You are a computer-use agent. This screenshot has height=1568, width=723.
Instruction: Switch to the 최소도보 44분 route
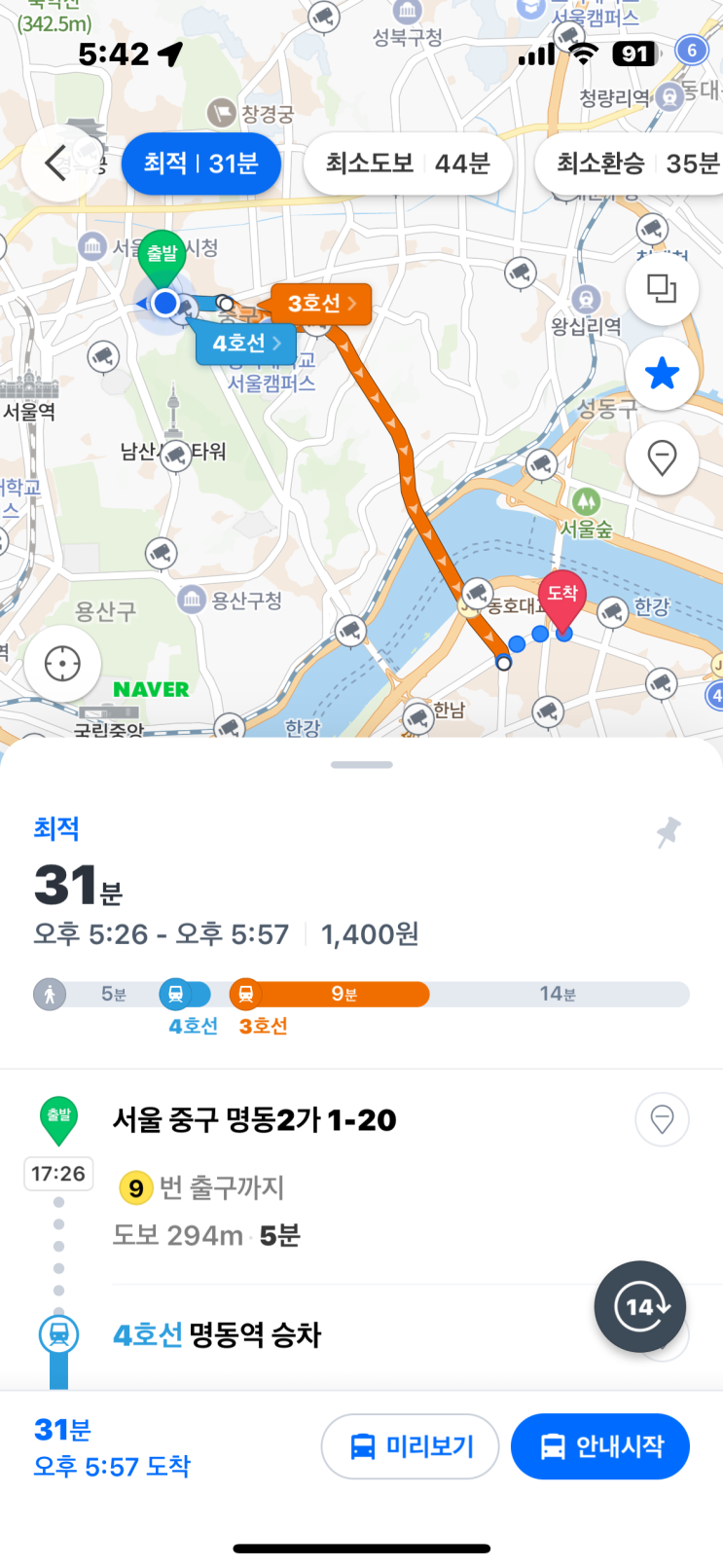click(407, 164)
